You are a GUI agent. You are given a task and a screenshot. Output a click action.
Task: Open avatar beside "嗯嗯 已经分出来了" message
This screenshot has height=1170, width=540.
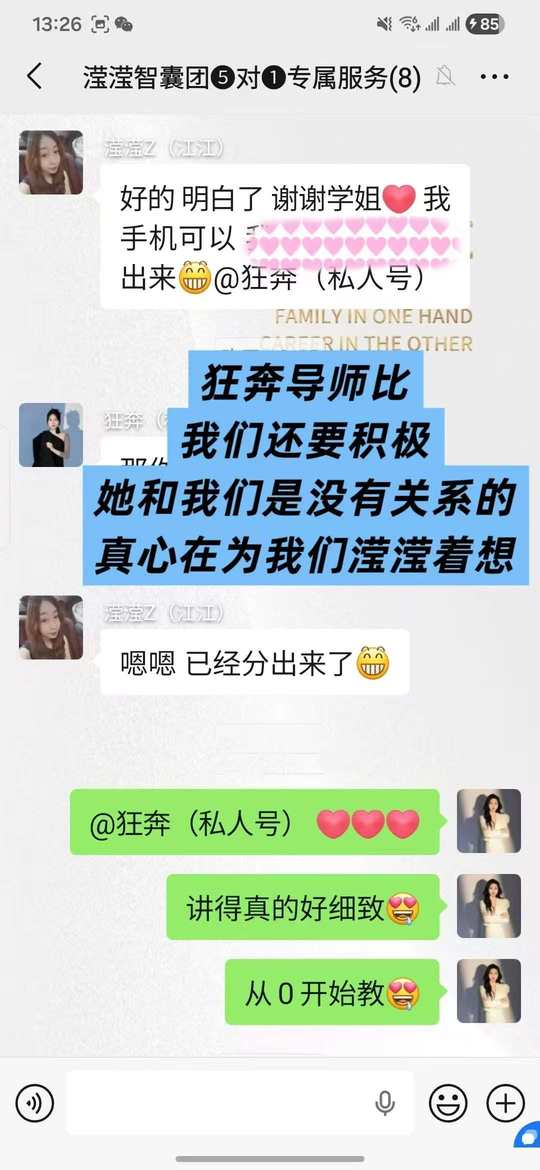(51, 627)
